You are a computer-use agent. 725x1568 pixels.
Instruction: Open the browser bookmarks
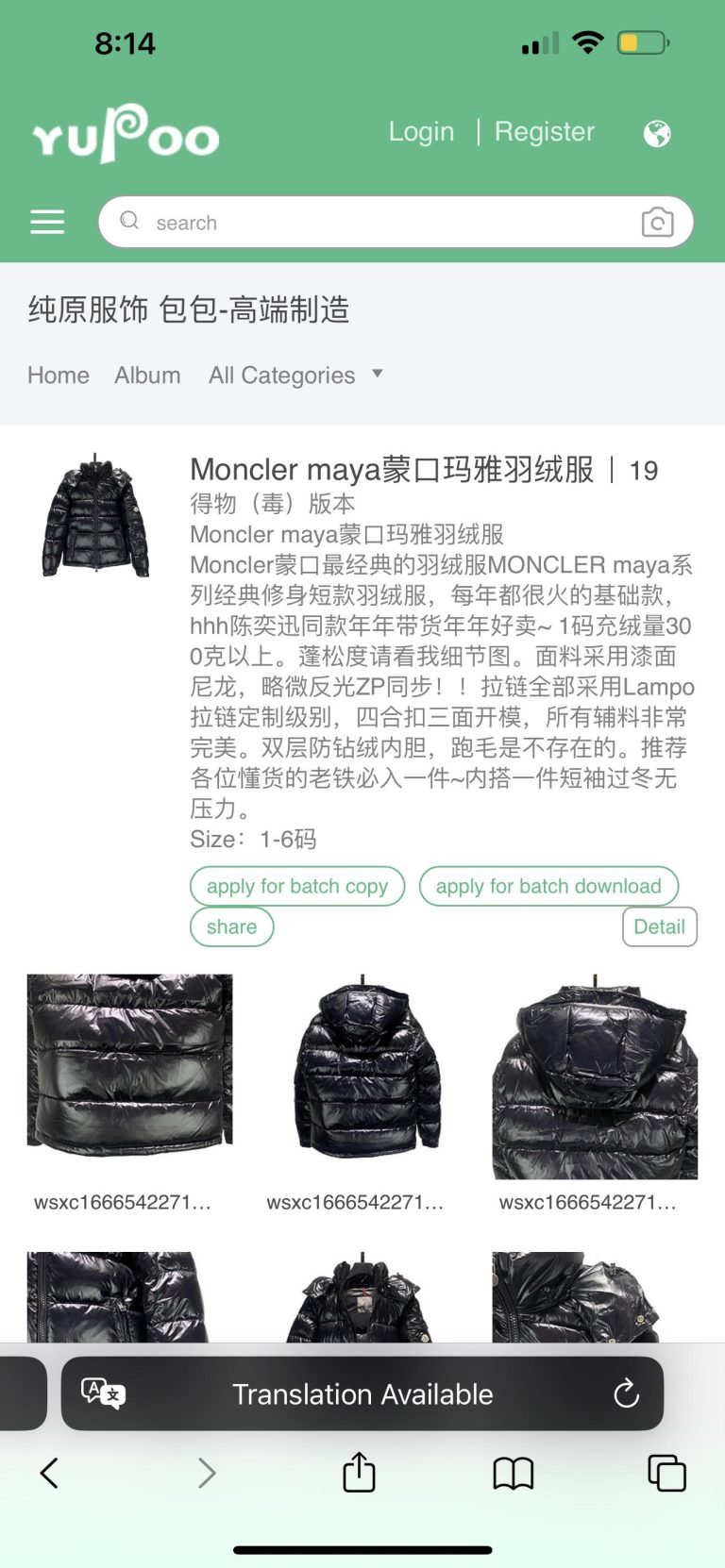click(513, 1473)
